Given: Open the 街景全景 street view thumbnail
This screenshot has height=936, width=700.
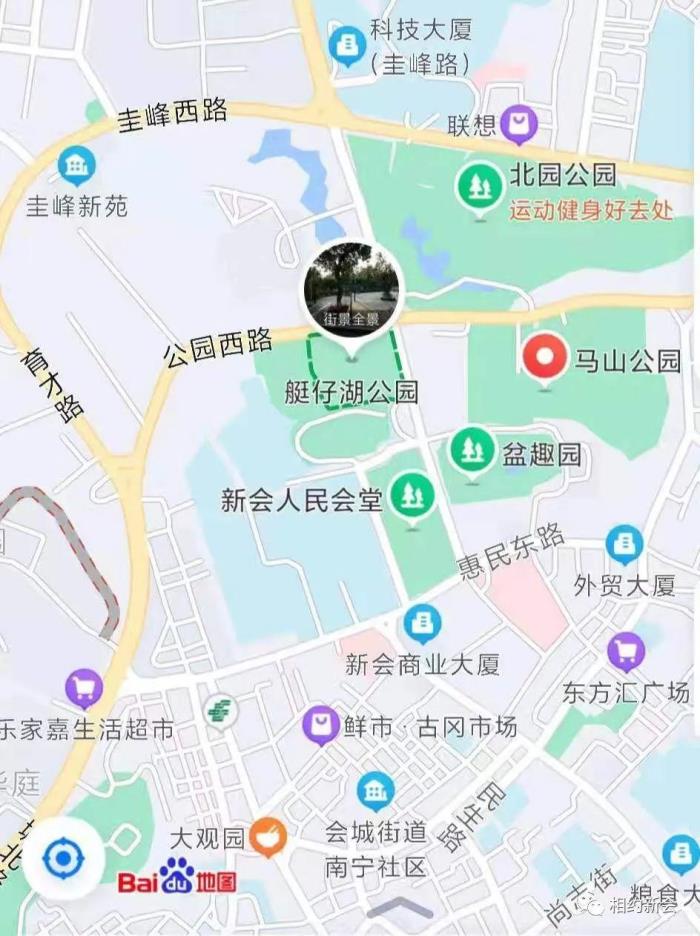Looking at the screenshot, I should (x=352, y=290).
